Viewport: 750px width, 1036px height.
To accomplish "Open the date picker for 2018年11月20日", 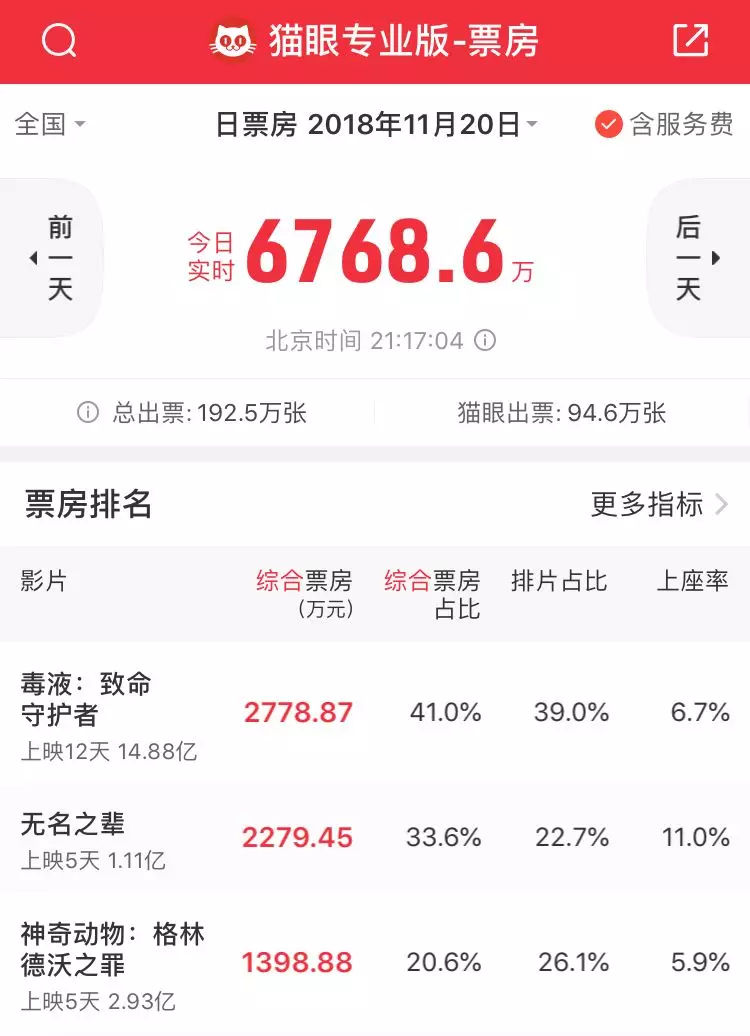I will point(377,124).
